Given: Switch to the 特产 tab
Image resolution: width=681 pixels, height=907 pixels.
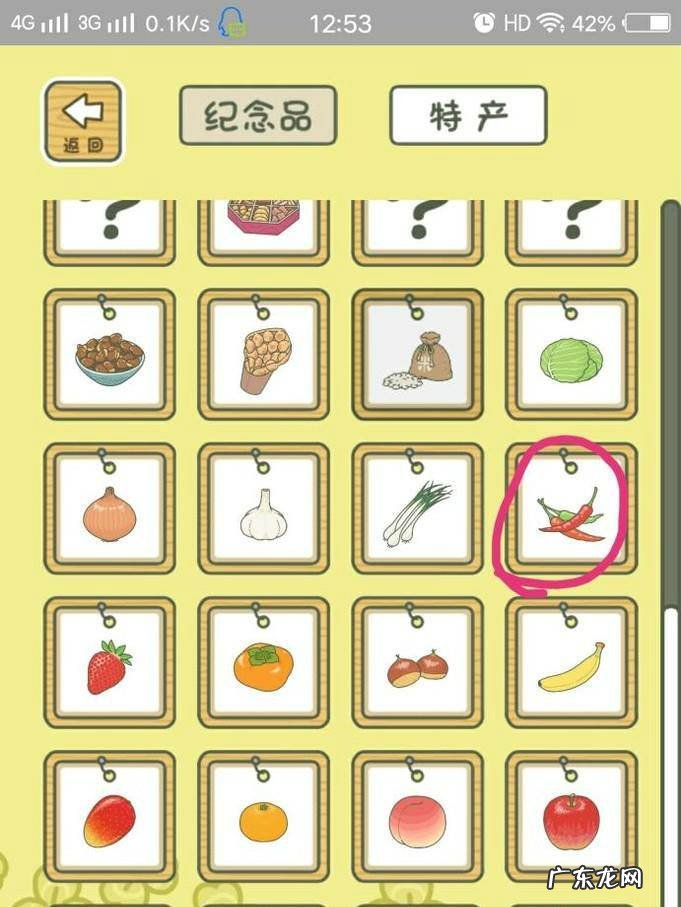Looking at the screenshot, I should pos(468,115).
